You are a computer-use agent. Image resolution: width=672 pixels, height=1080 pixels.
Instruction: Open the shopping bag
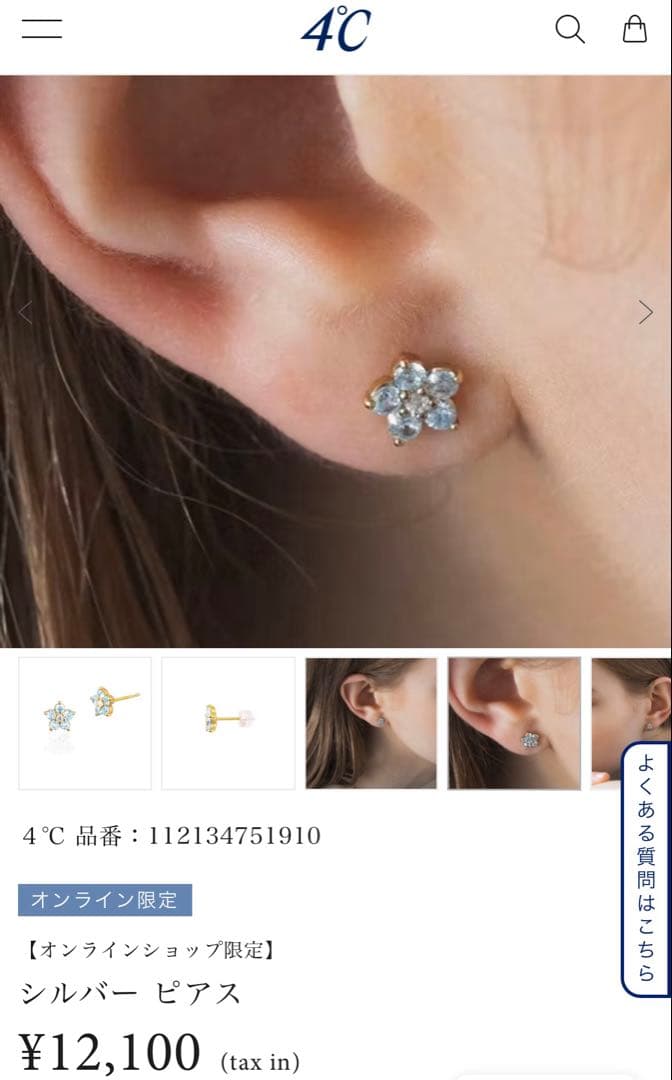[x=635, y=29]
